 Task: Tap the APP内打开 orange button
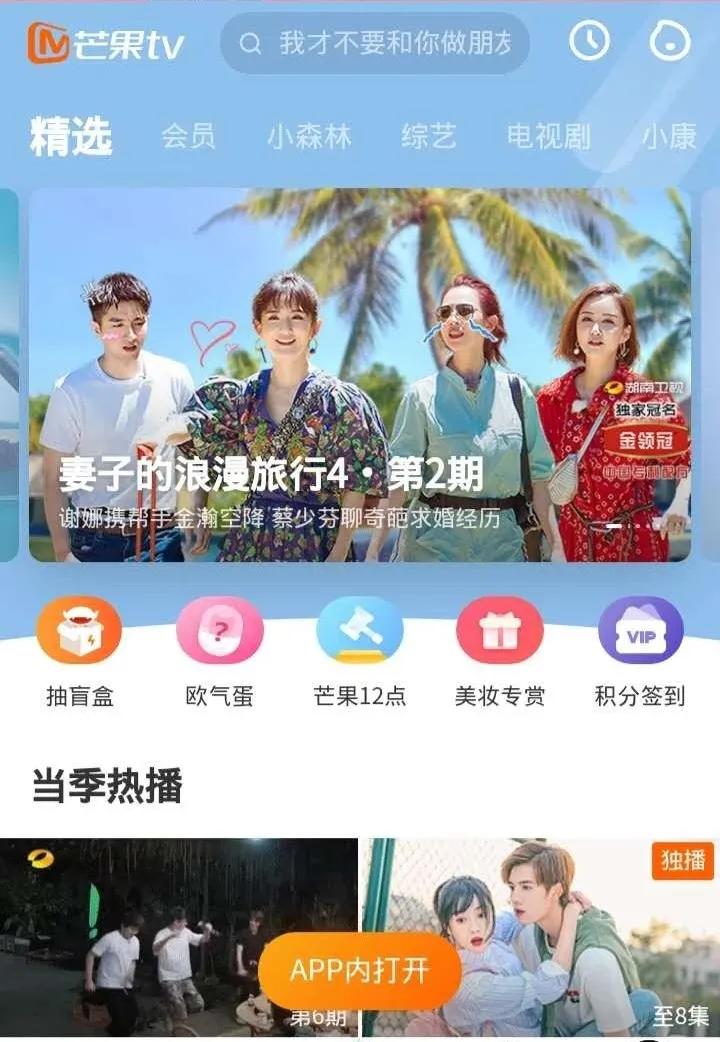360,969
